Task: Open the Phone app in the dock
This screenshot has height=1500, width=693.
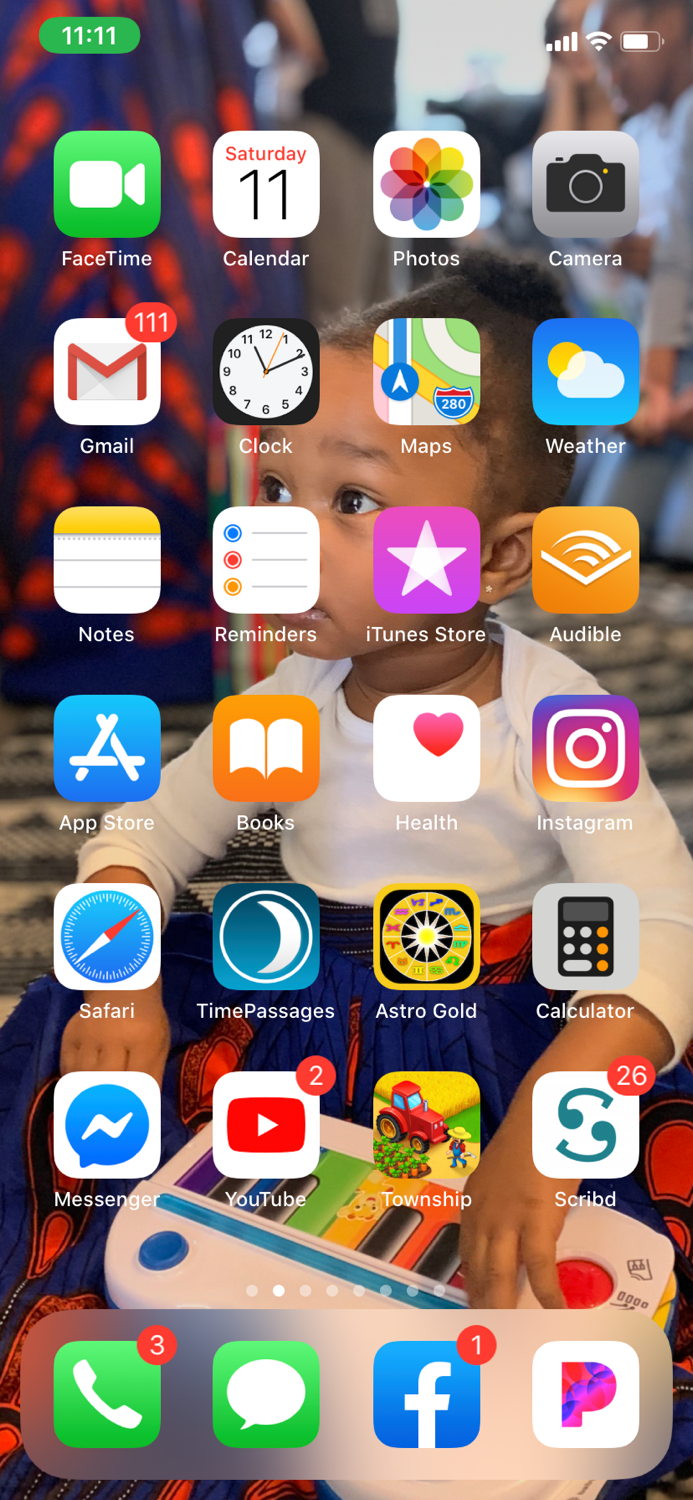Action: 107,1394
